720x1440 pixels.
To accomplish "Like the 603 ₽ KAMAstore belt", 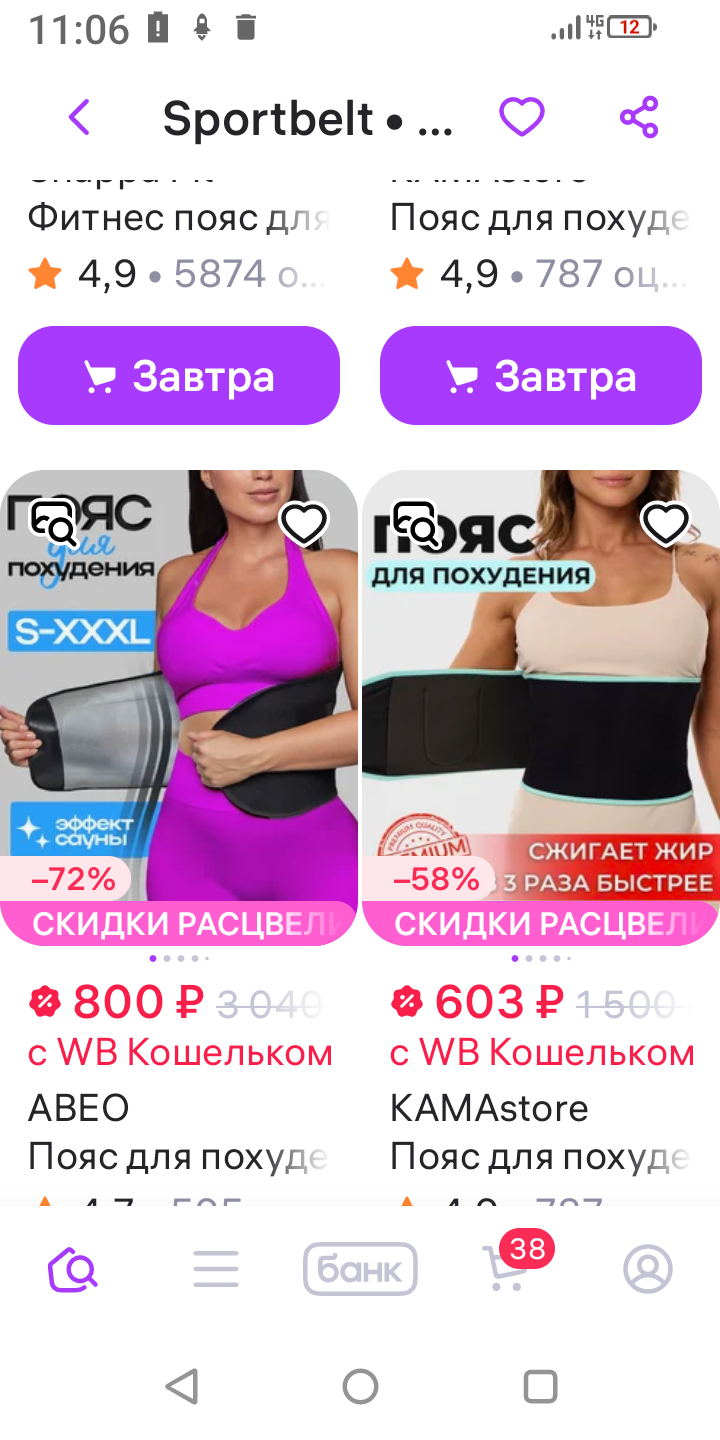I will 665,522.
